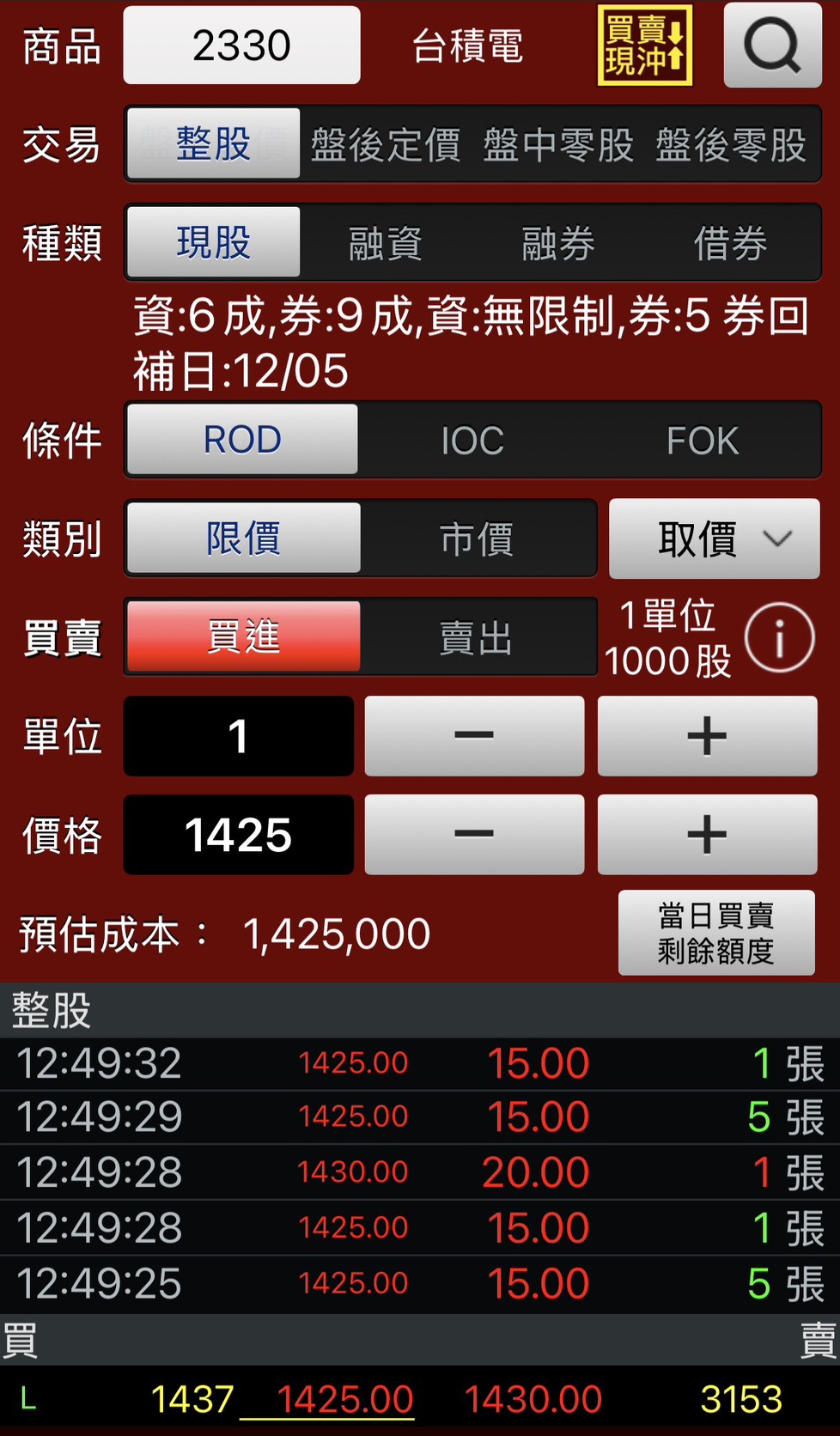This screenshot has width=840, height=1436.
Task: Switch to the 盤中零股 trading tab
Action: coord(559,146)
